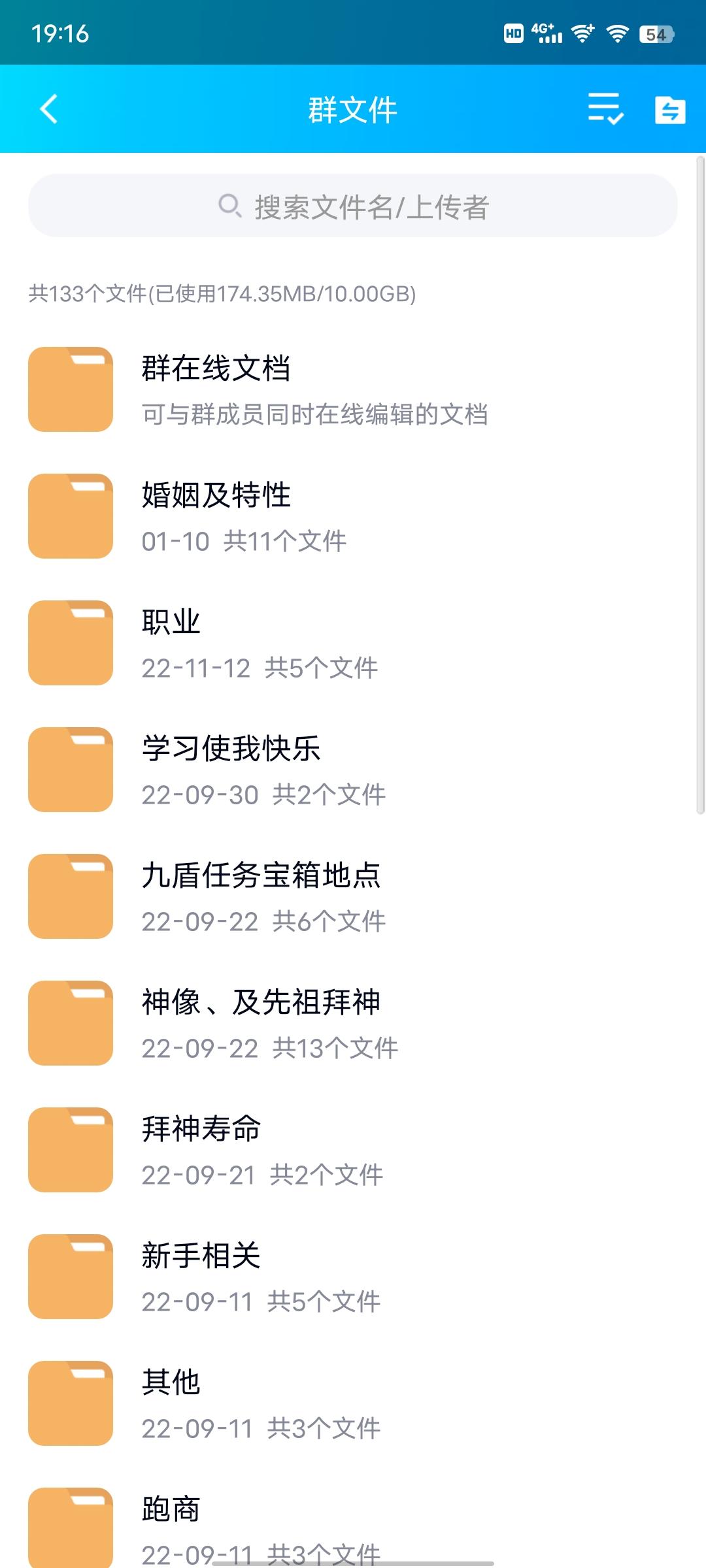The image size is (706, 1568).
Task: Open the 其他 folder
Action: 353,1403
